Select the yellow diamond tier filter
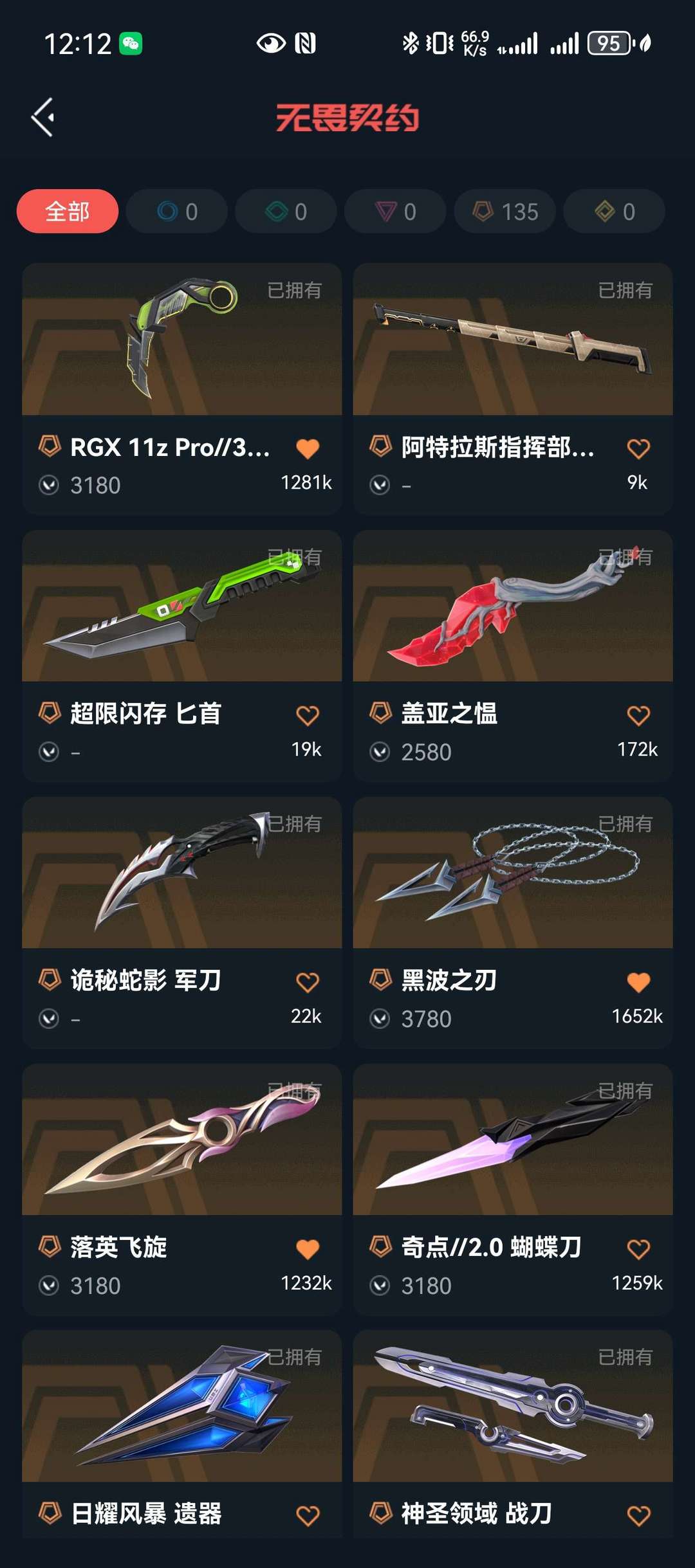Viewport: 695px width, 1568px height. (615, 211)
